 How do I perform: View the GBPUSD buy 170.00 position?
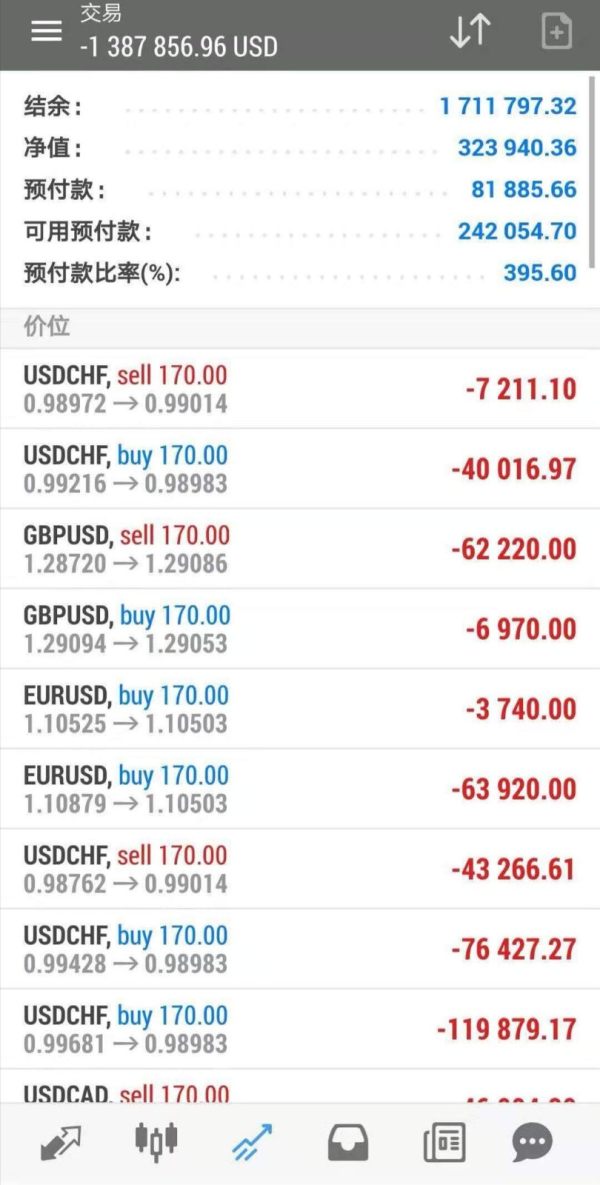[300, 629]
